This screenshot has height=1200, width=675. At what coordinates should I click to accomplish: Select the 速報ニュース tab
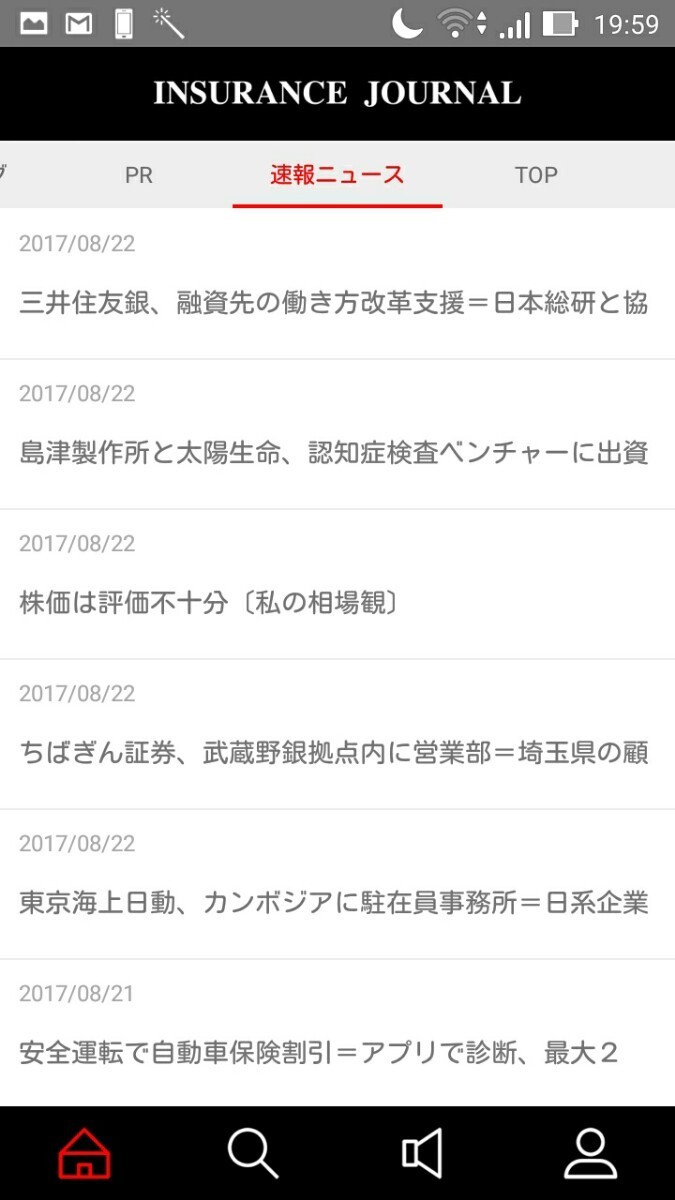(337, 175)
